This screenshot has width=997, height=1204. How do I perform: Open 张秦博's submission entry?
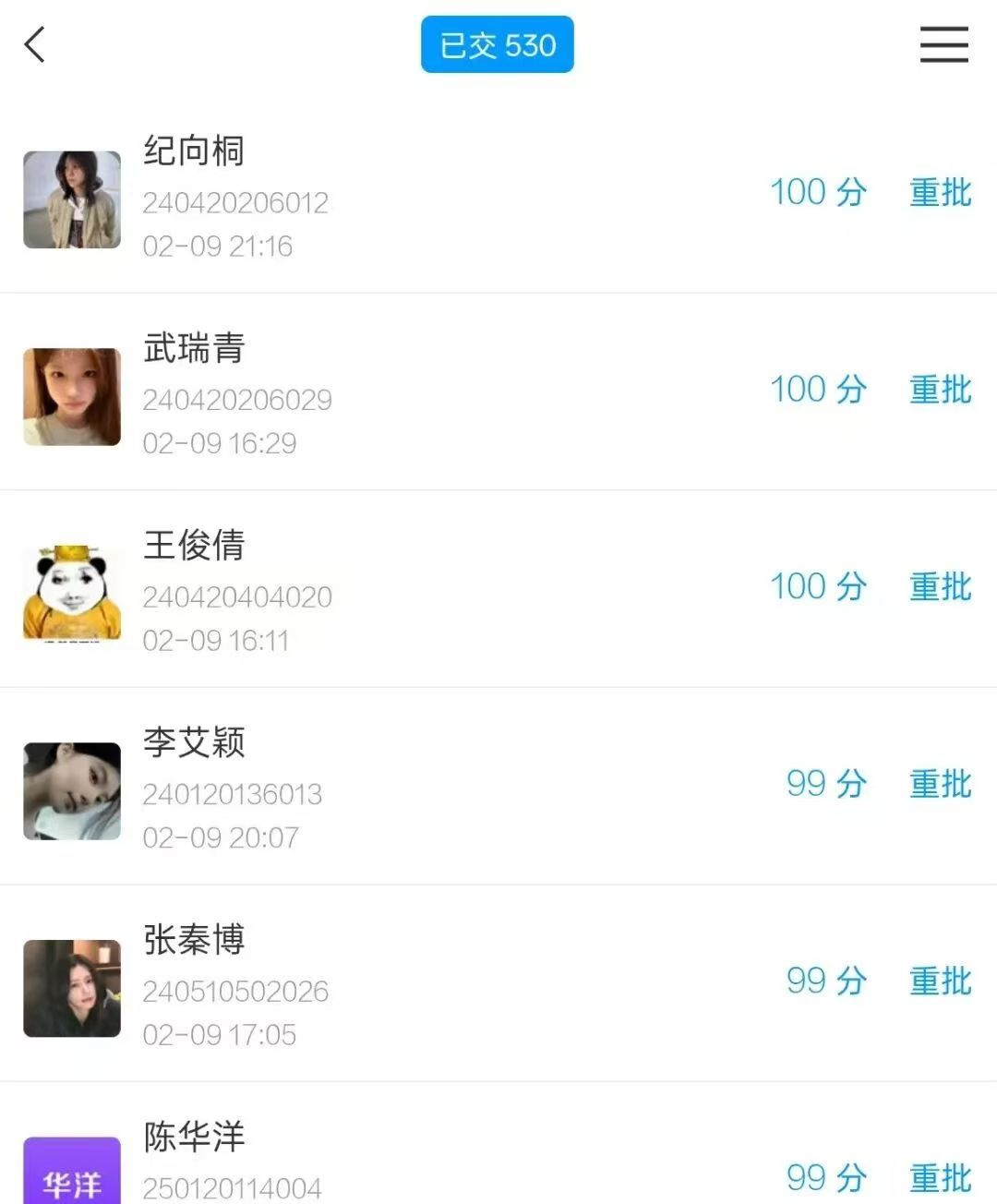click(x=369, y=986)
